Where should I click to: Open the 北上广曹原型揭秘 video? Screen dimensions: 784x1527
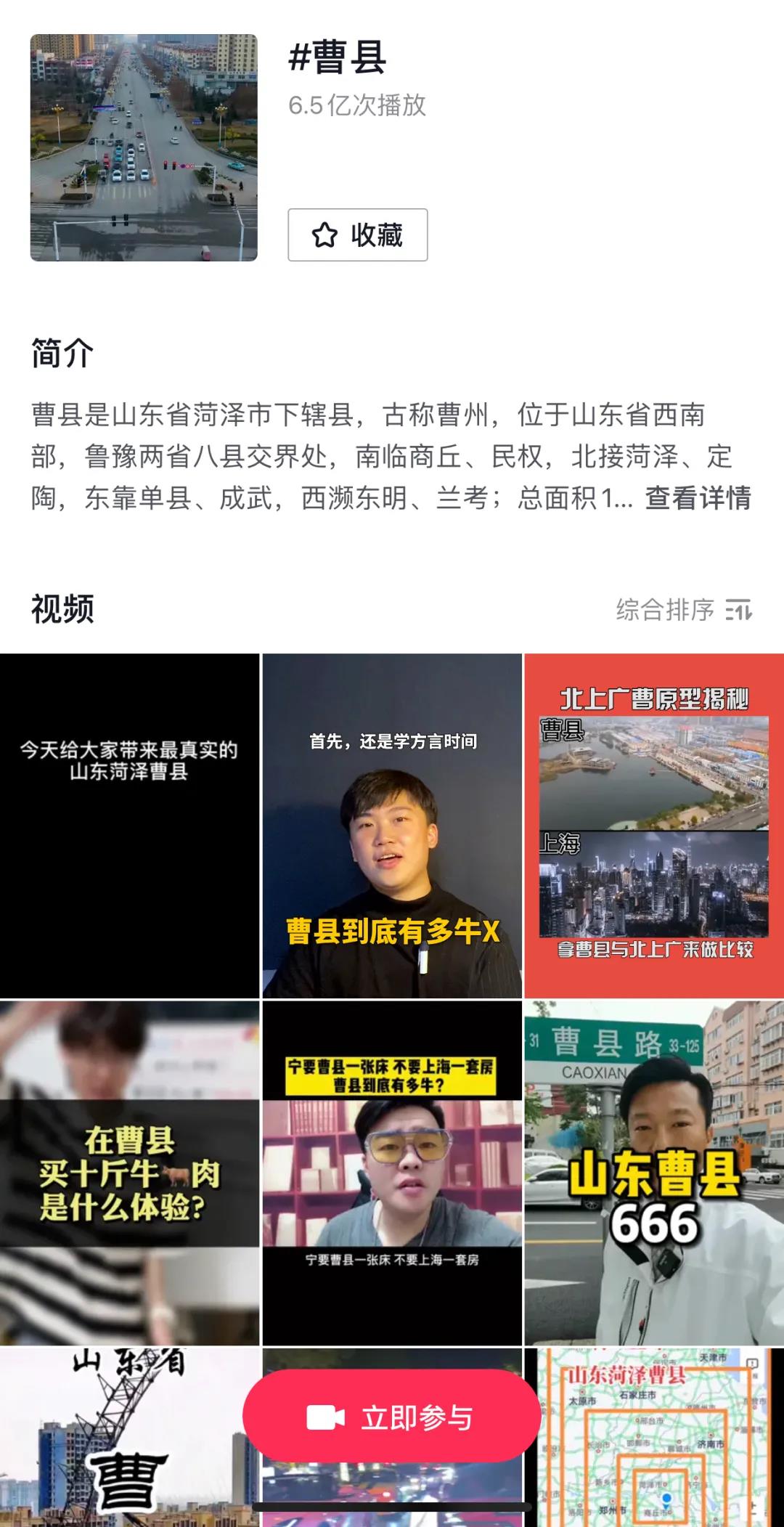coord(654,826)
